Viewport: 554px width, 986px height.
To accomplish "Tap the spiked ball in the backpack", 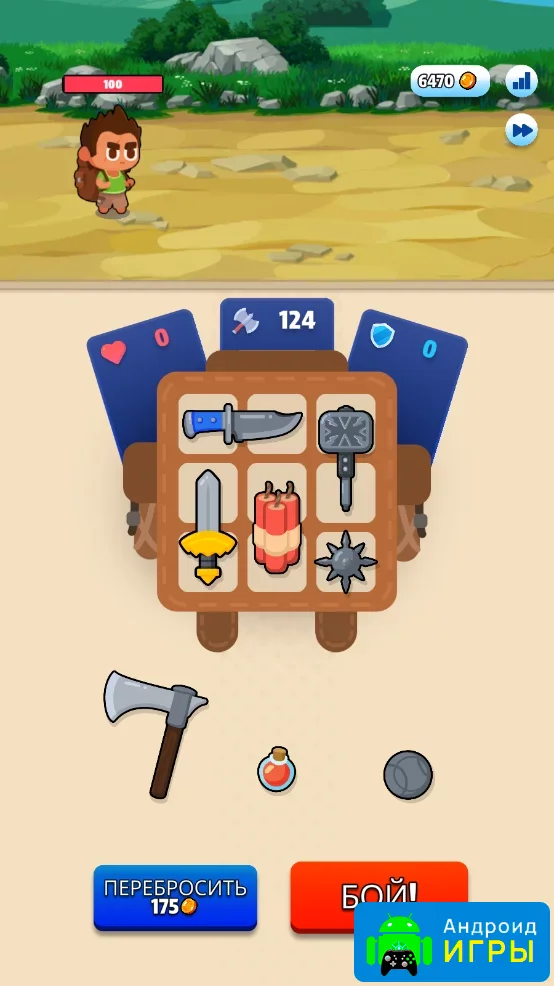I will click(x=346, y=562).
